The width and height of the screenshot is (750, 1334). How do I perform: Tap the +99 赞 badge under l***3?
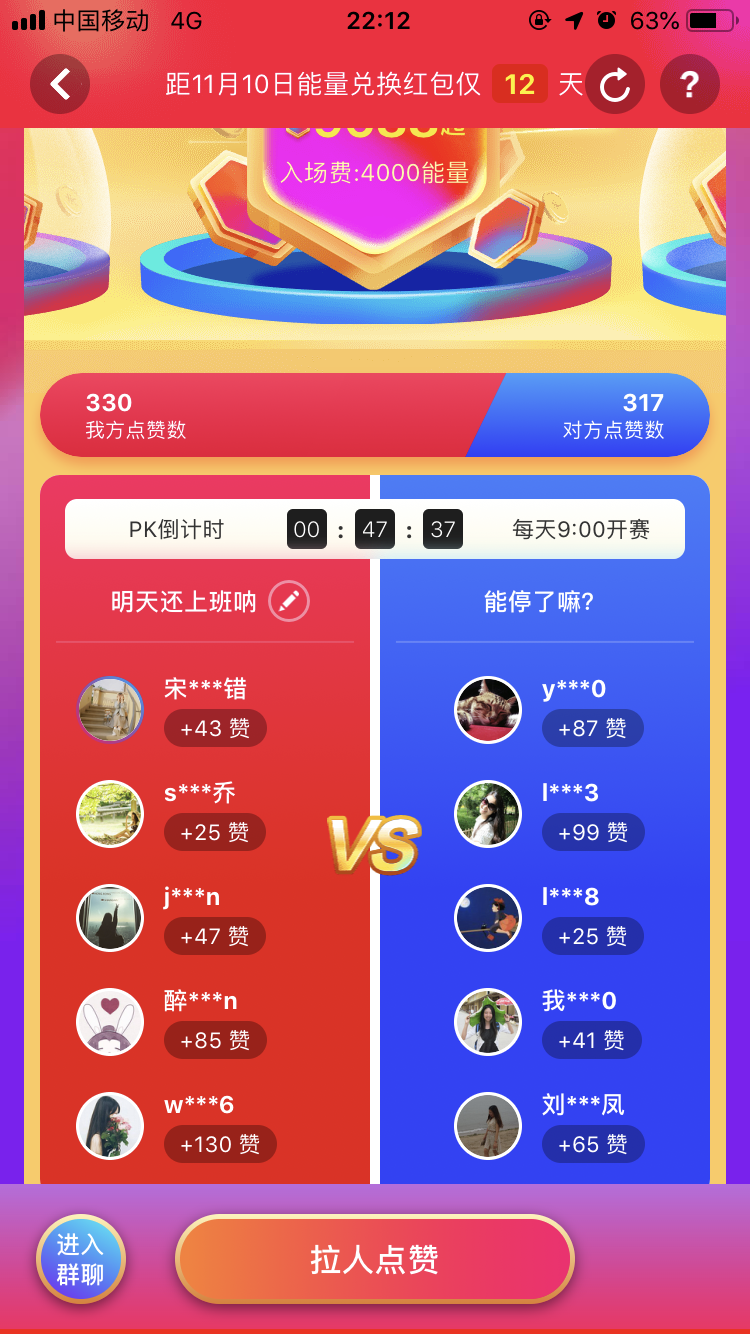pyautogui.click(x=592, y=832)
